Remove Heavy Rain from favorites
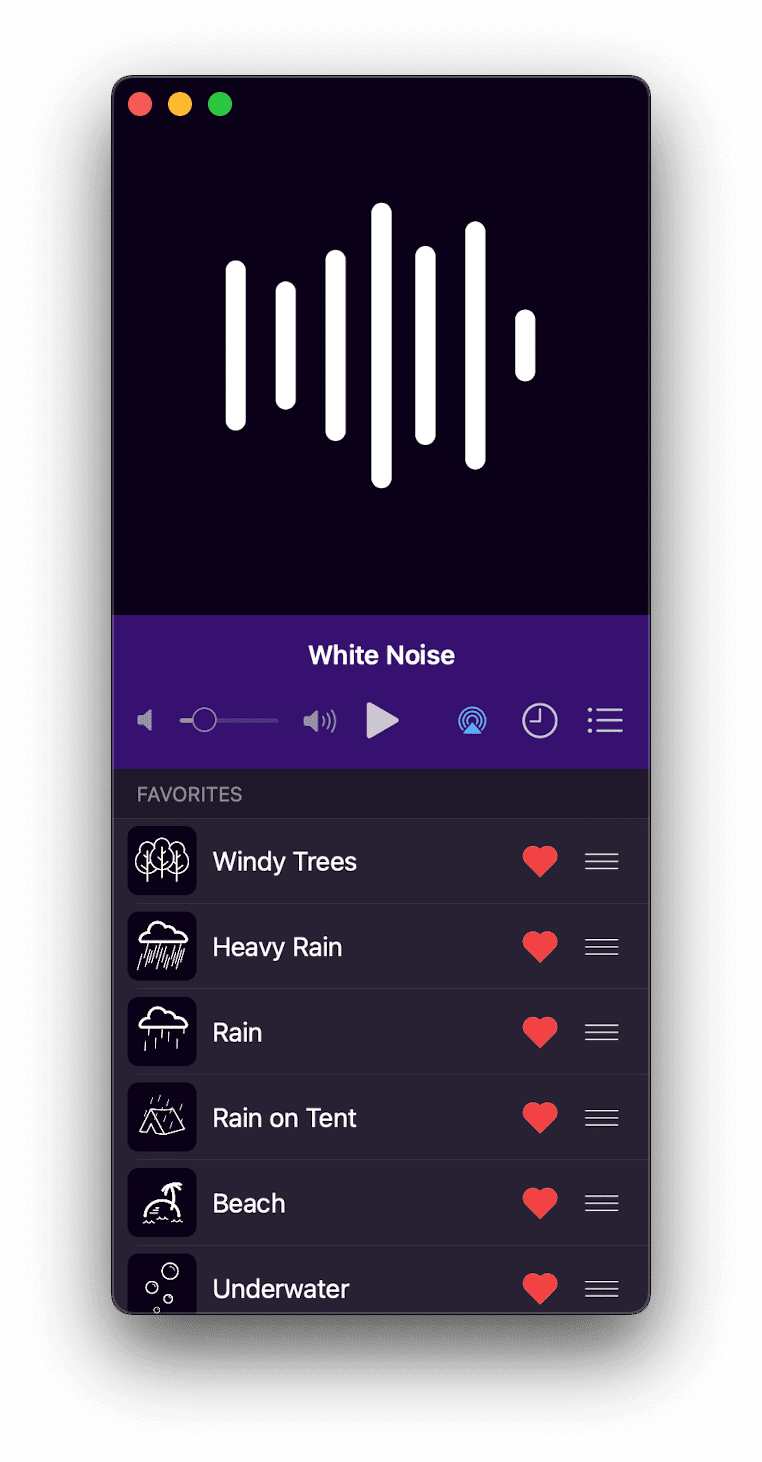762x1462 pixels. coord(540,947)
